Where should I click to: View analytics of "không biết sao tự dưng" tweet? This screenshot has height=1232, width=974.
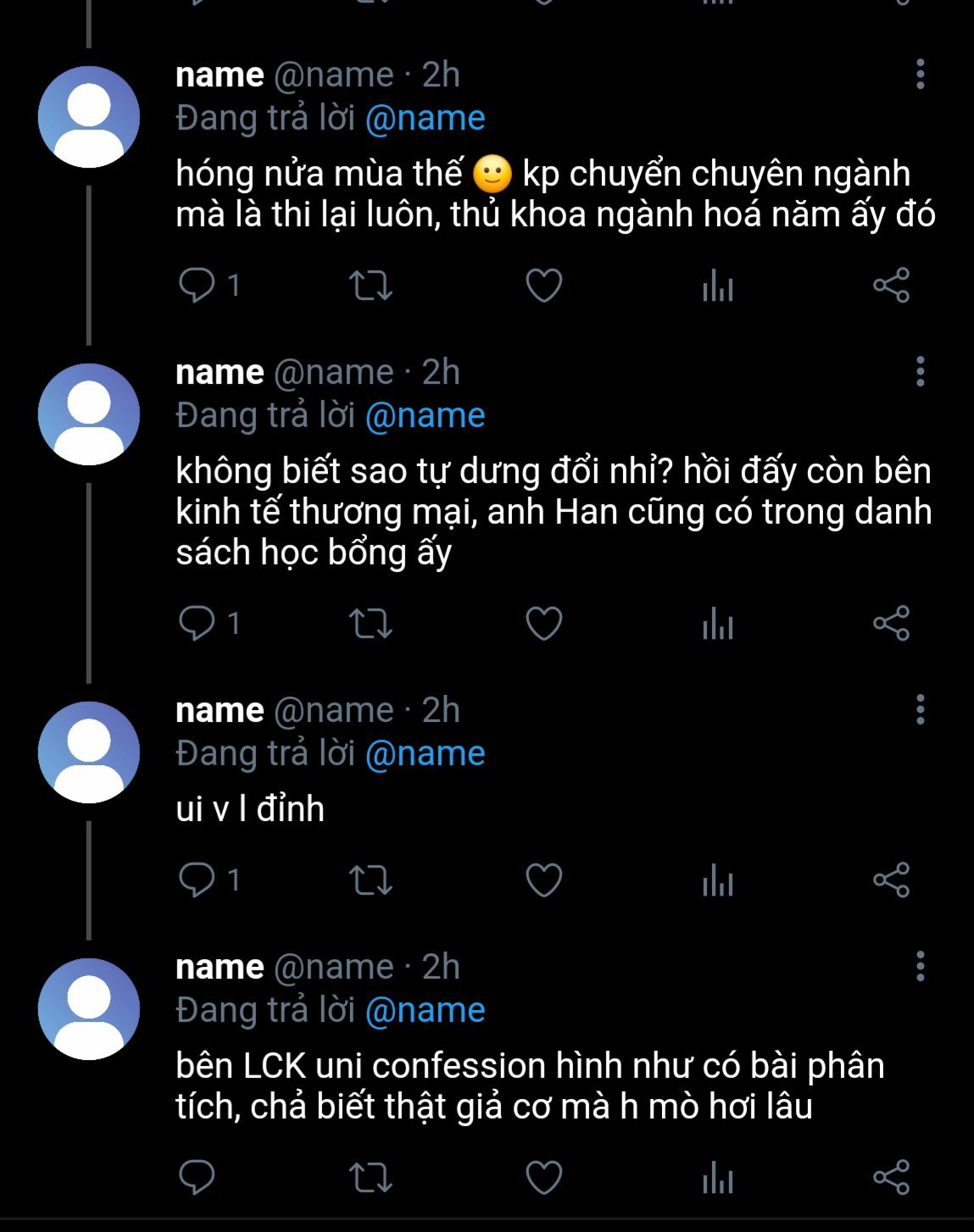pos(717,624)
